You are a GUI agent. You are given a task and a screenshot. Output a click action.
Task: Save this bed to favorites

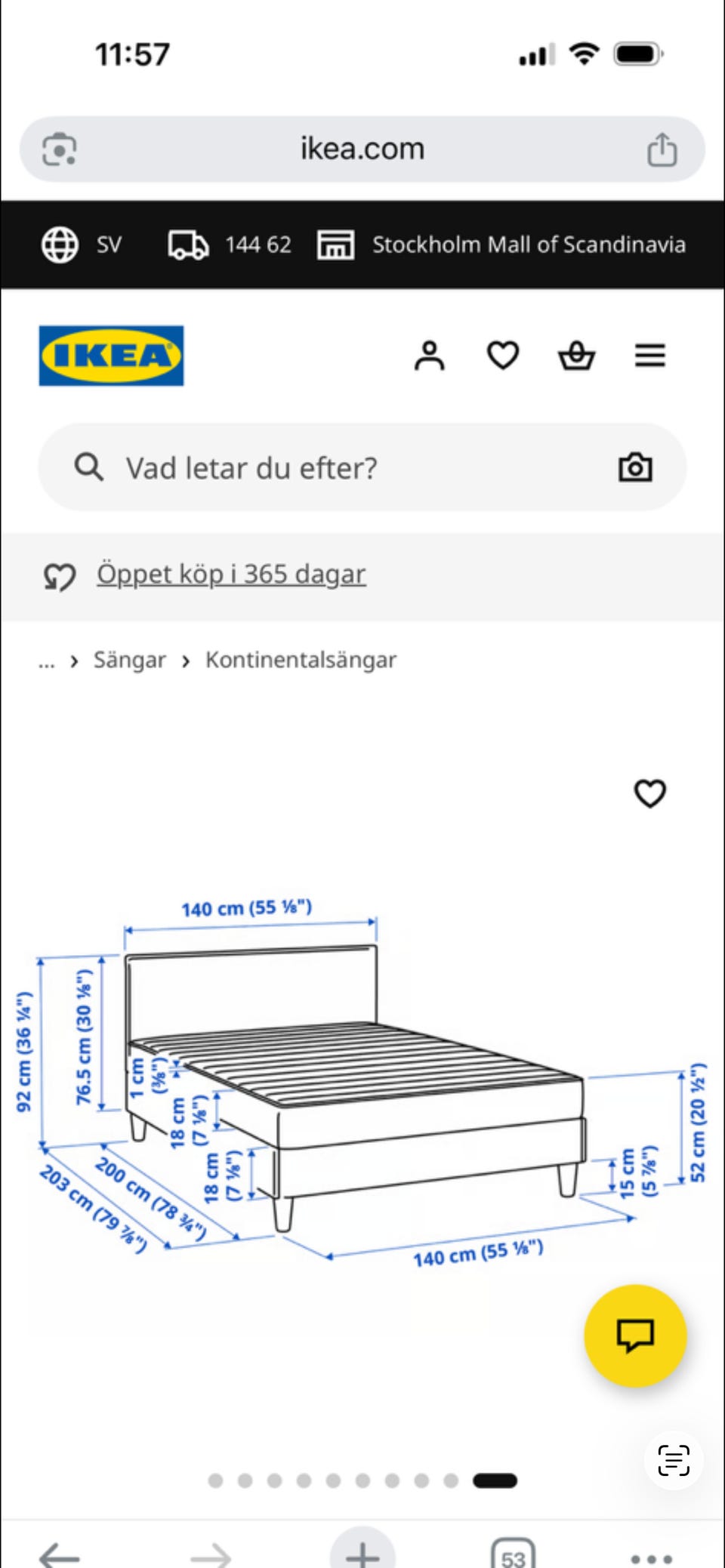[649, 793]
